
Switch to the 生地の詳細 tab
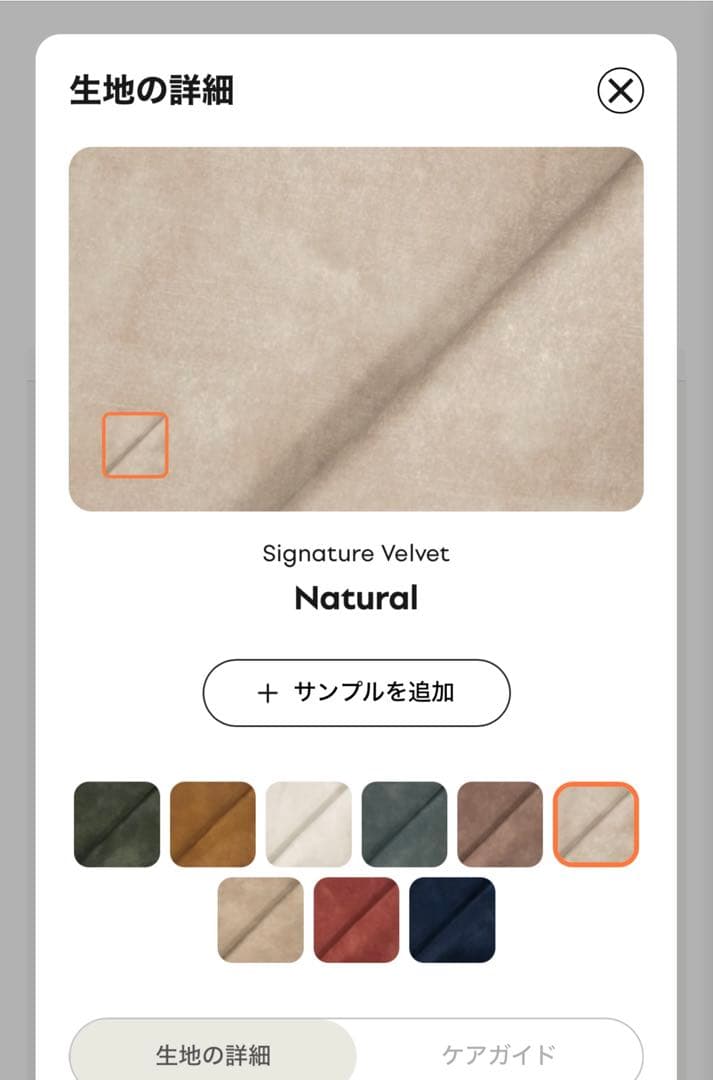(x=213, y=1054)
